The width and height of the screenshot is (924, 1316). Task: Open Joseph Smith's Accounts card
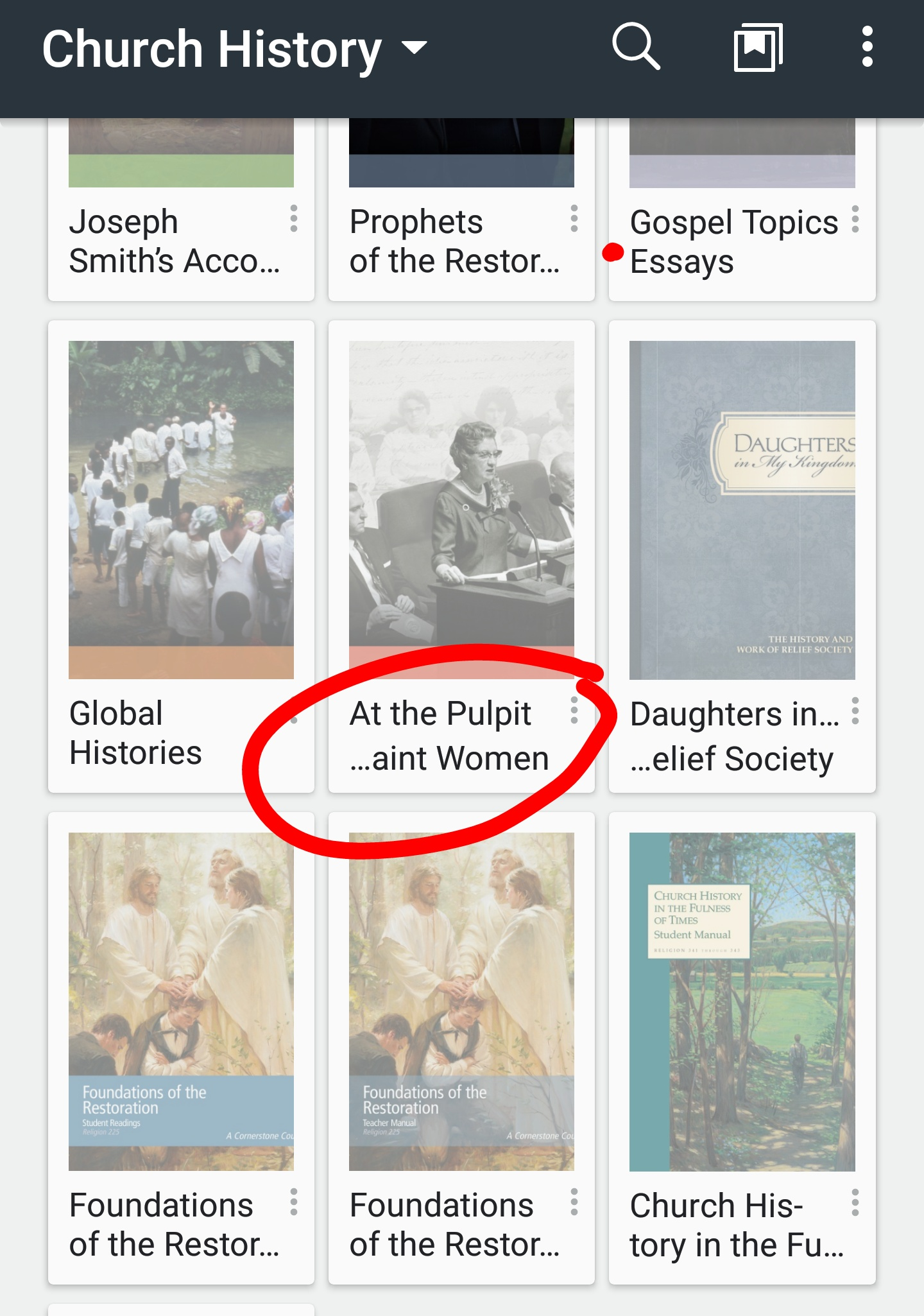[x=175, y=241]
